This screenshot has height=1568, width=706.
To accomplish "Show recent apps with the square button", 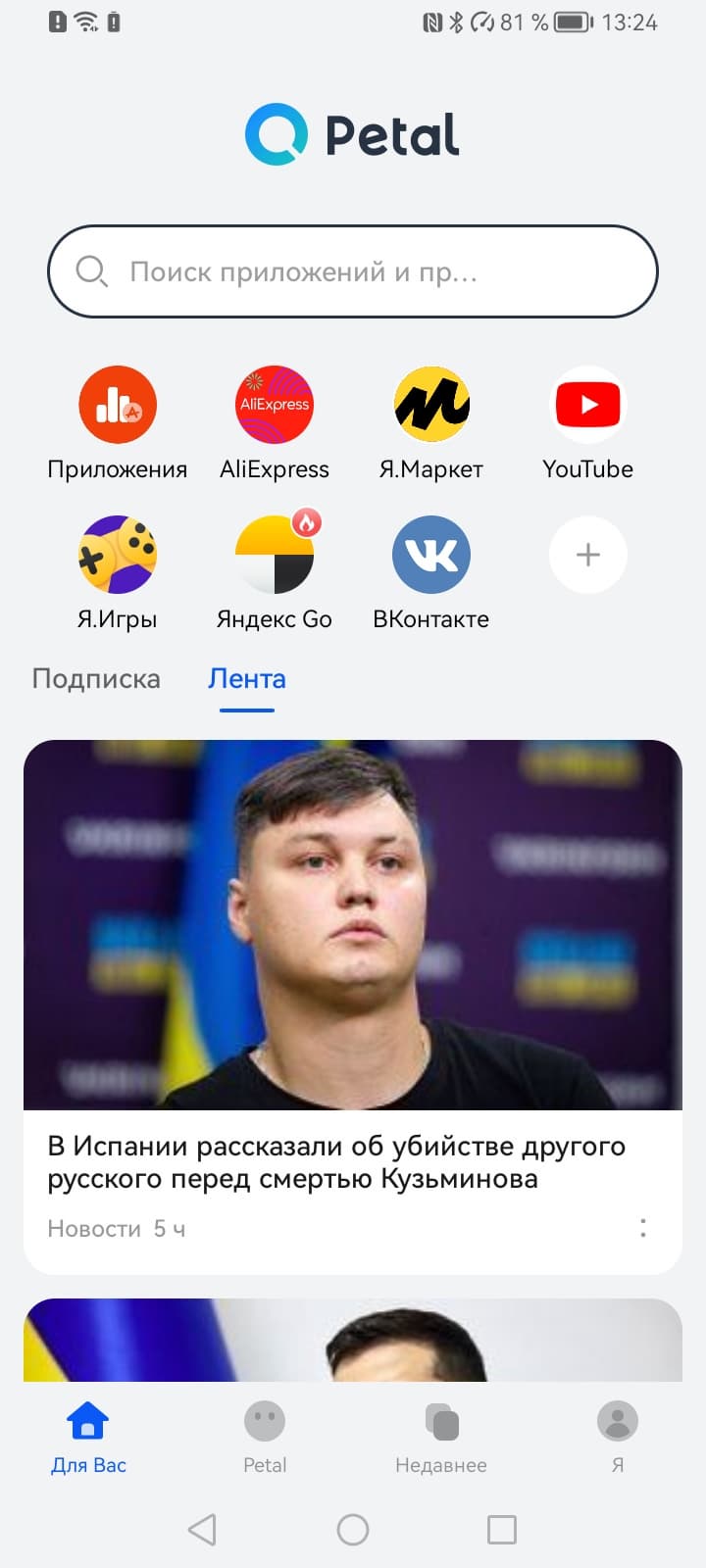I will pos(502,1530).
